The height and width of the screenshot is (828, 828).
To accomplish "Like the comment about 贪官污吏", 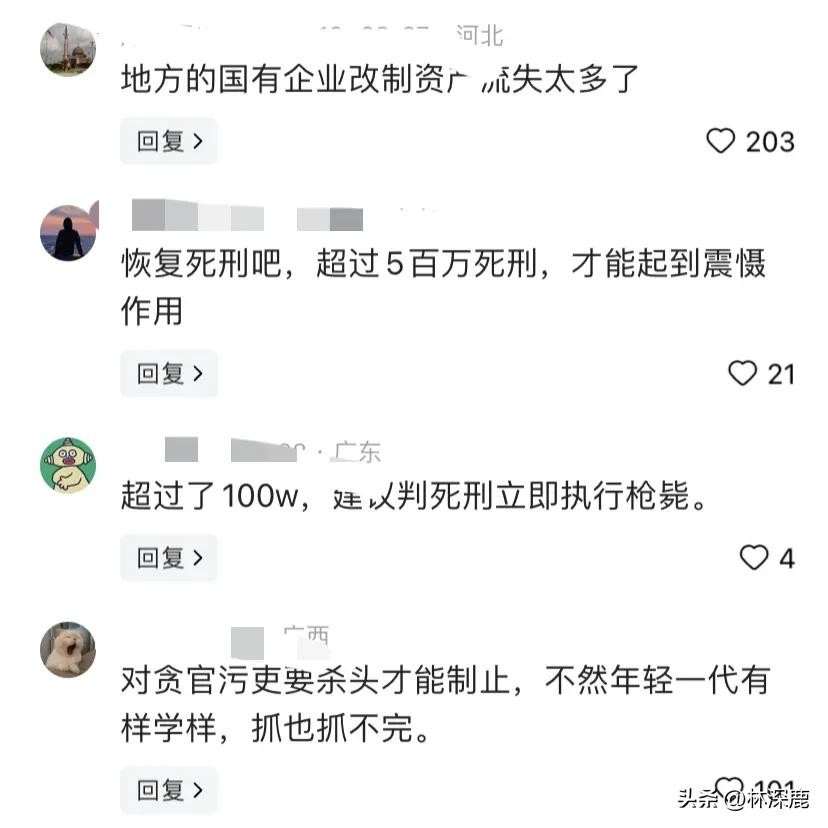I will 730,786.
